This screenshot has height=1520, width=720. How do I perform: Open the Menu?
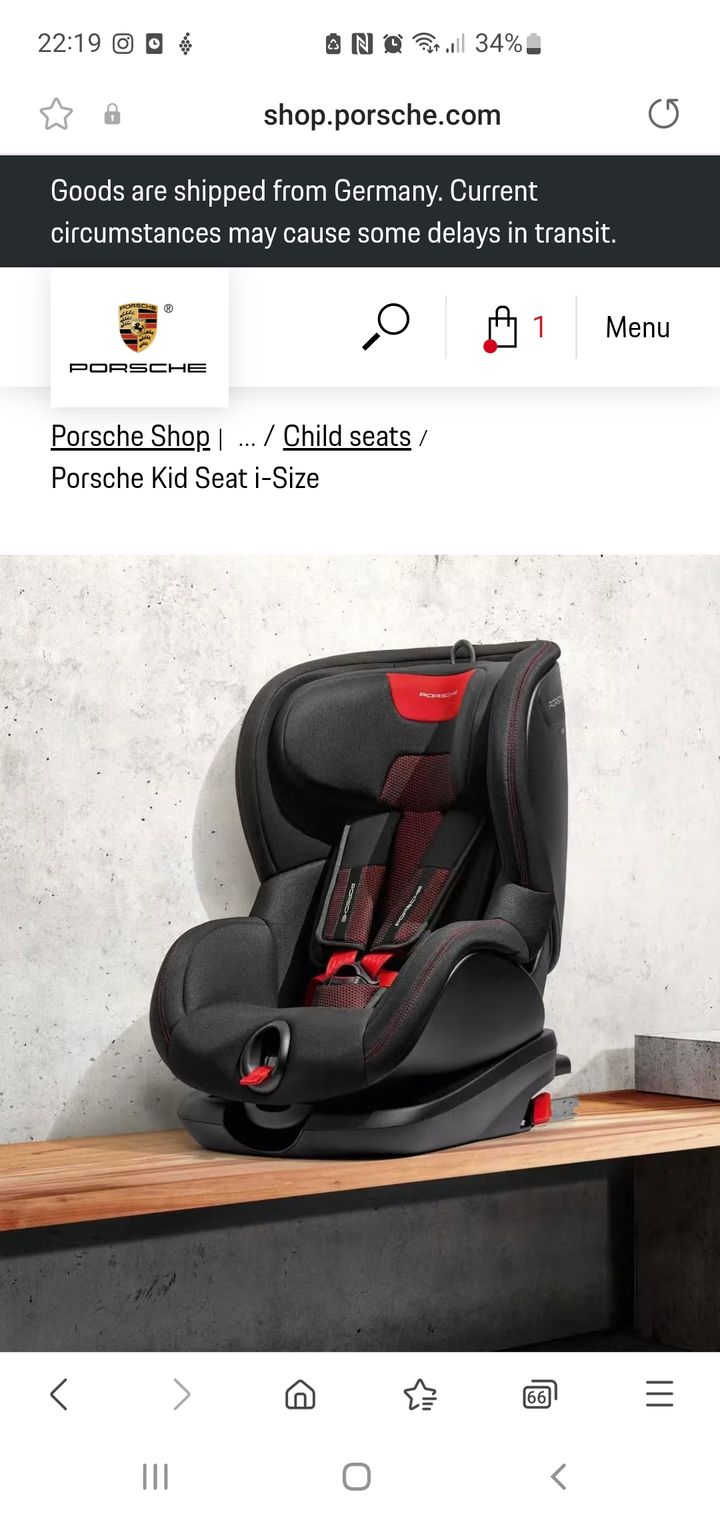pyautogui.click(x=637, y=327)
